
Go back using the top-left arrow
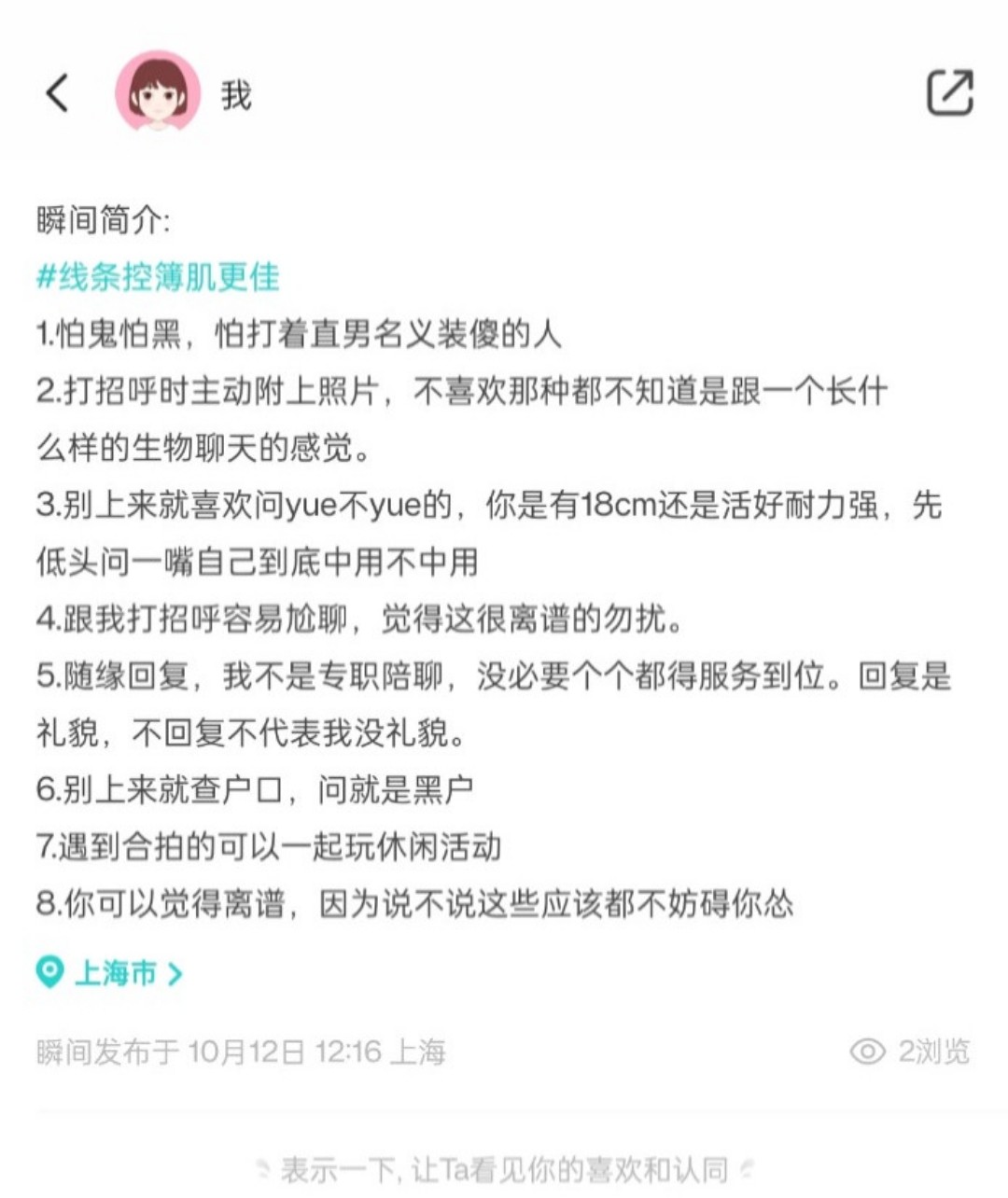[57, 93]
